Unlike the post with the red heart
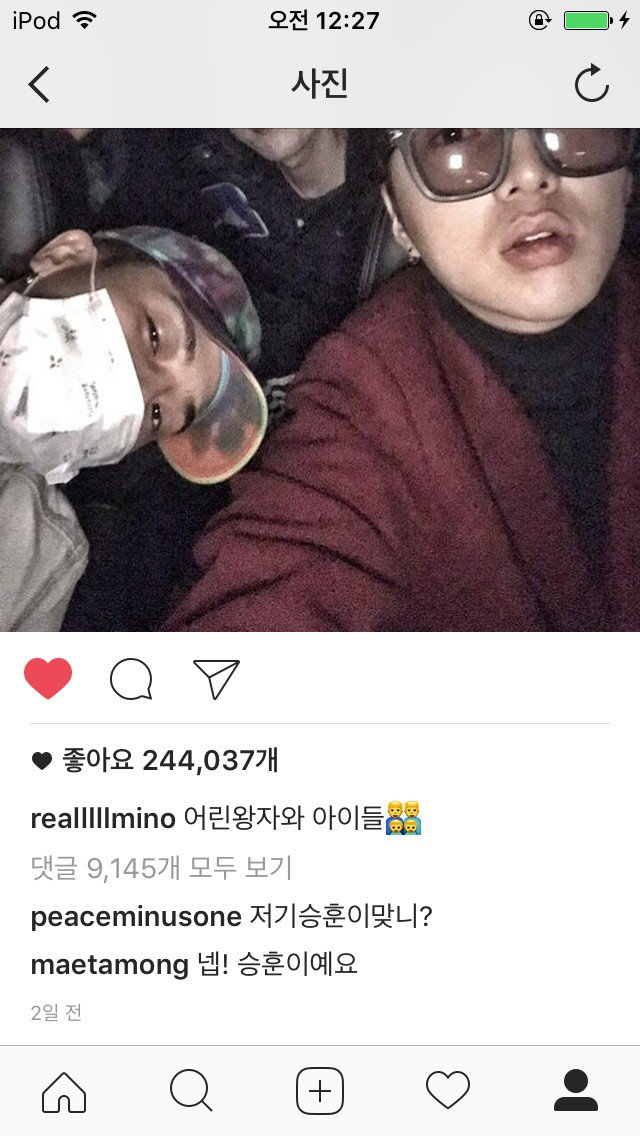 (x=48, y=679)
